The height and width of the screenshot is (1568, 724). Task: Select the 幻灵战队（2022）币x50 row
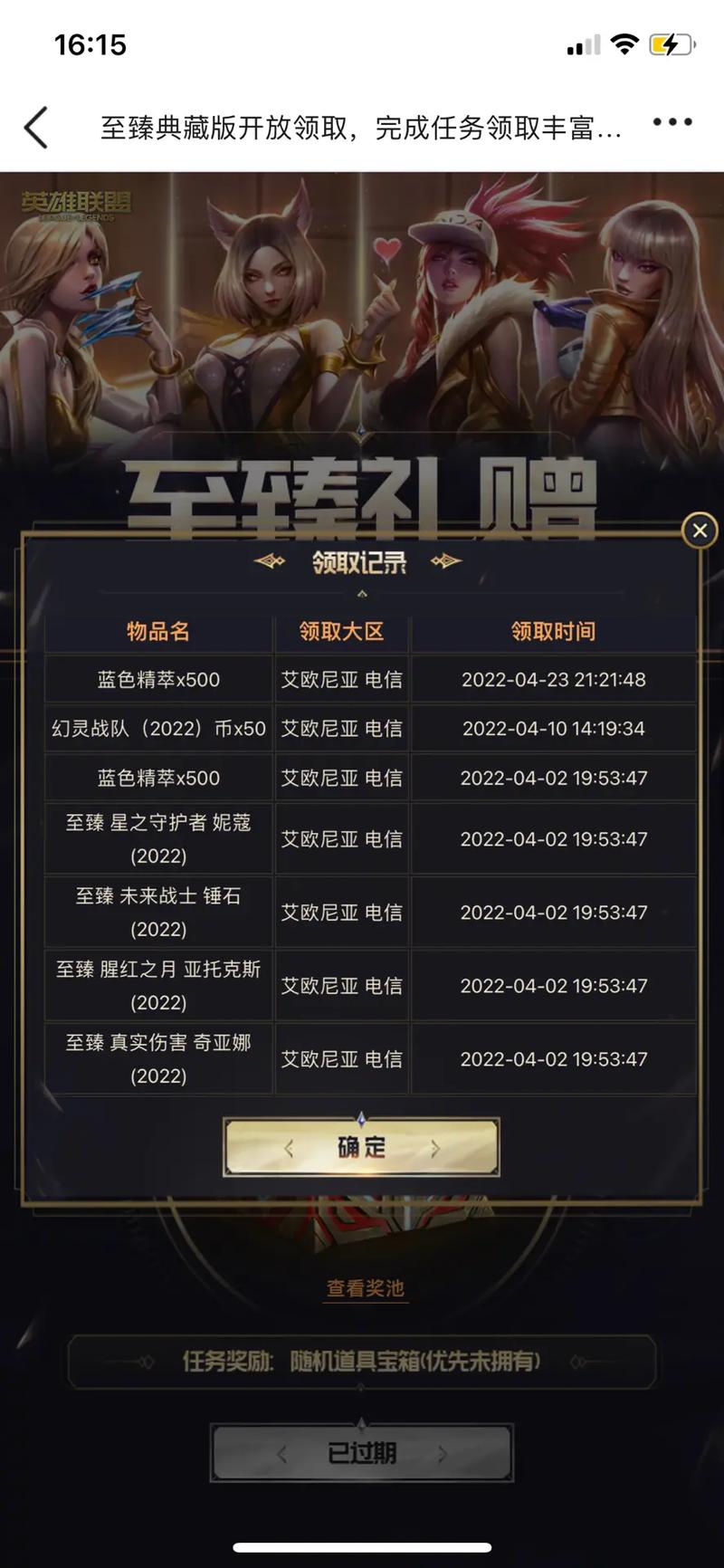pos(159,728)
